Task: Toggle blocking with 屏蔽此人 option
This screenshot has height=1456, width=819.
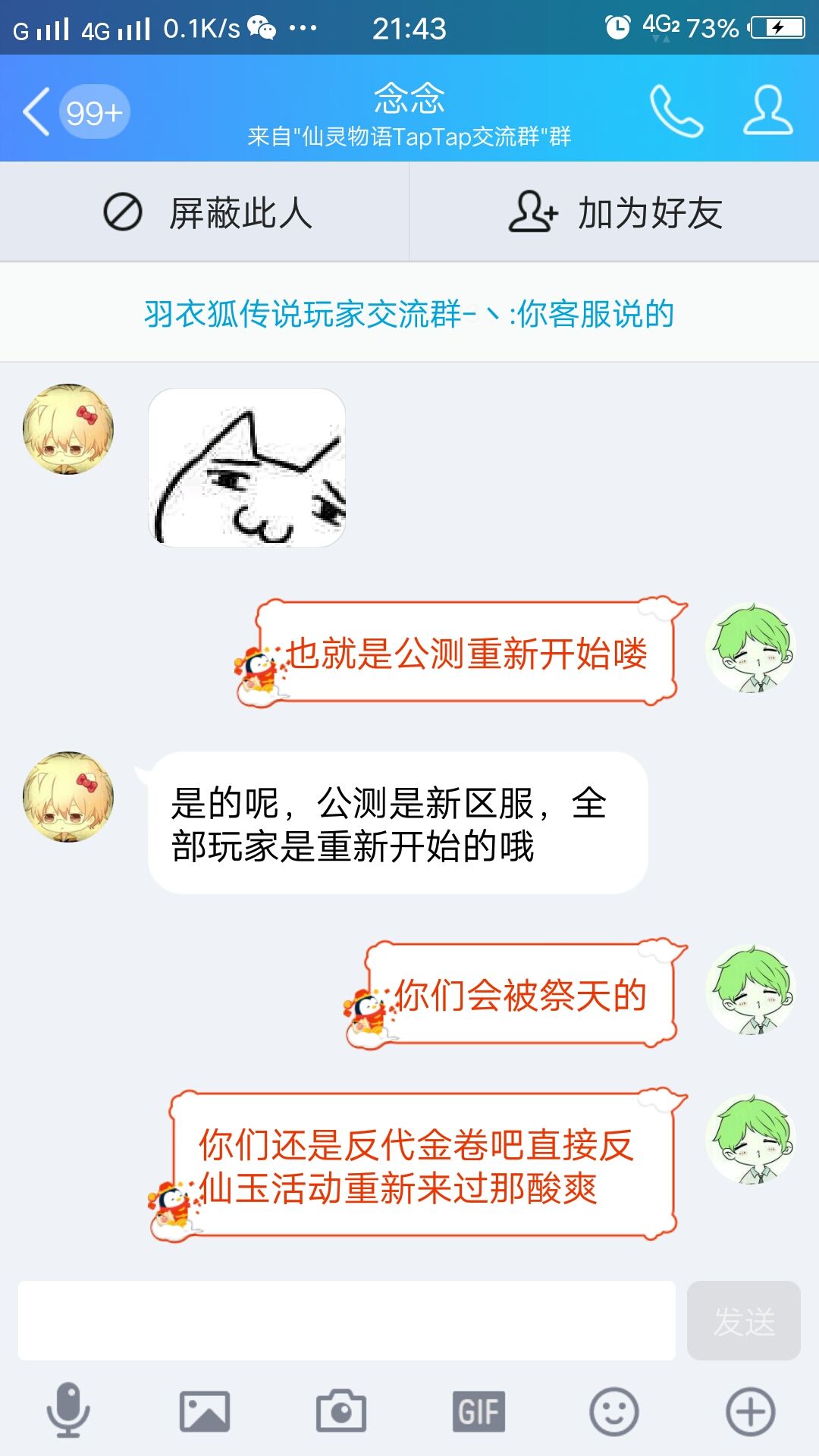Action: [203, 213]
